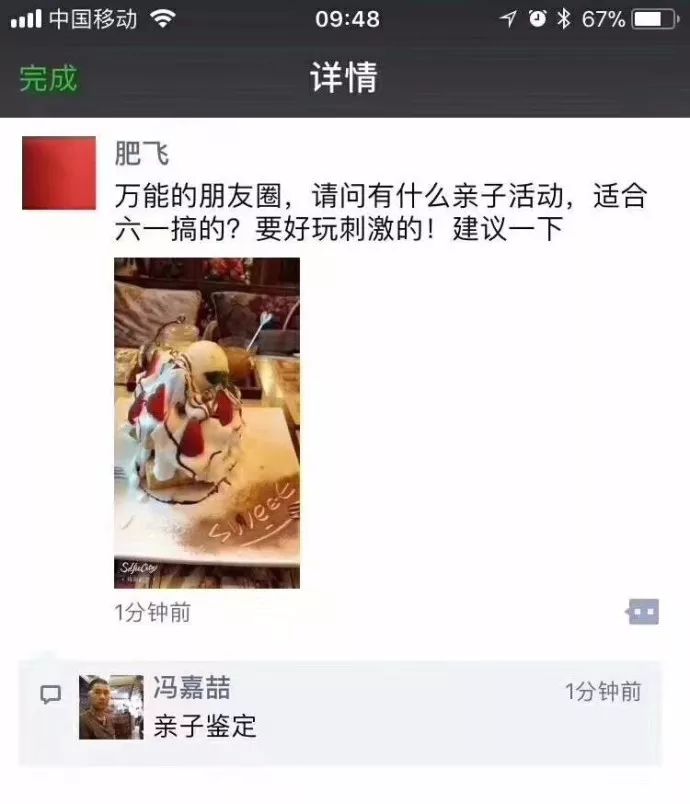690x804 pixels.
Task: Open 肥飞's name link
Action: pos(142,154)
